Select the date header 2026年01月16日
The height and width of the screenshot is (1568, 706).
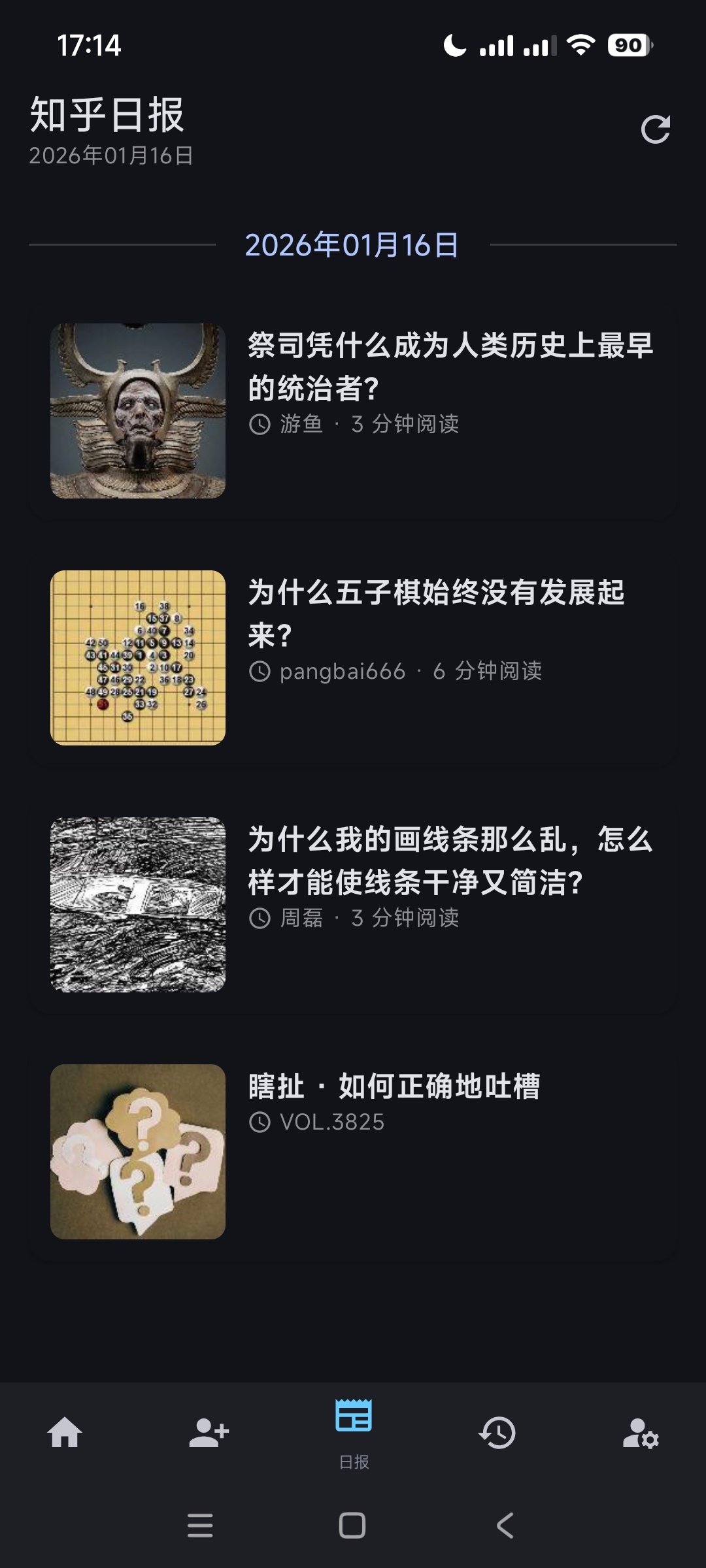[353, 246]
